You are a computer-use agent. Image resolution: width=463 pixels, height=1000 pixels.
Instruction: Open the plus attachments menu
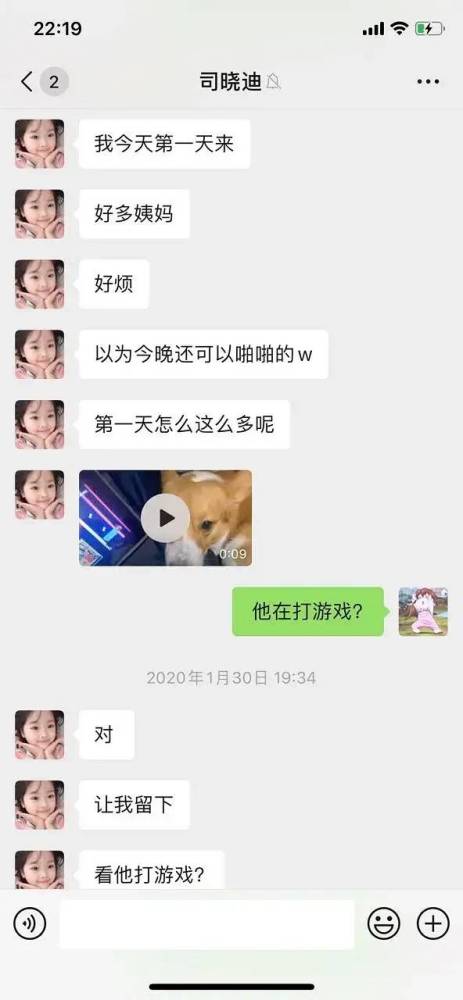pyautogui.click(x=433, y=923)
